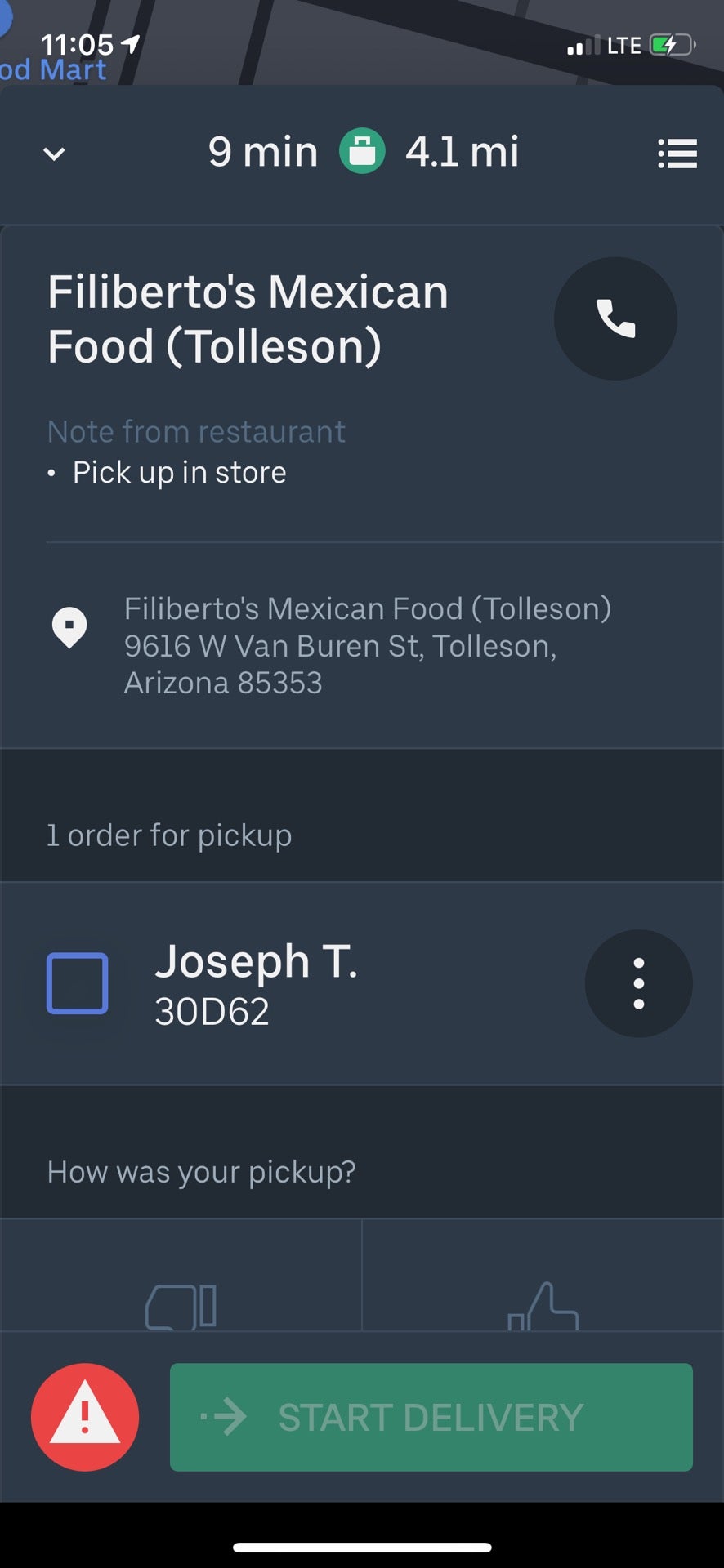The width and height of the screenshot is (724, 1568).
Task: Open more options for Joseph T.'s order
Action: click(638, 983)
